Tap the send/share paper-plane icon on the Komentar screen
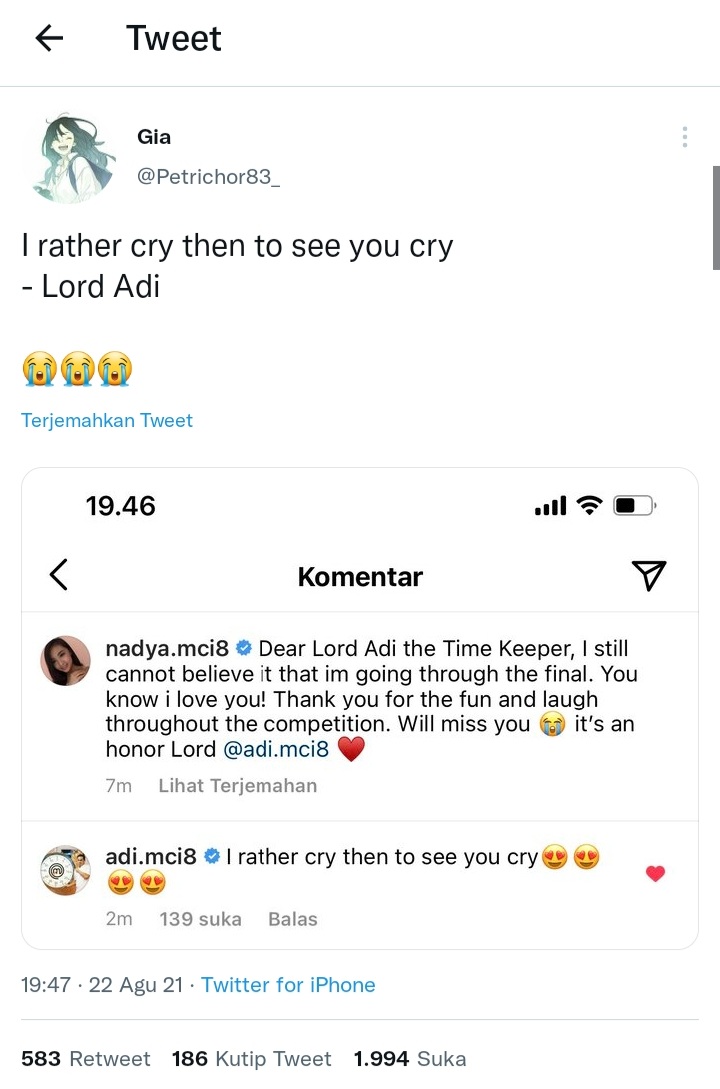 (x=650, y=575)
